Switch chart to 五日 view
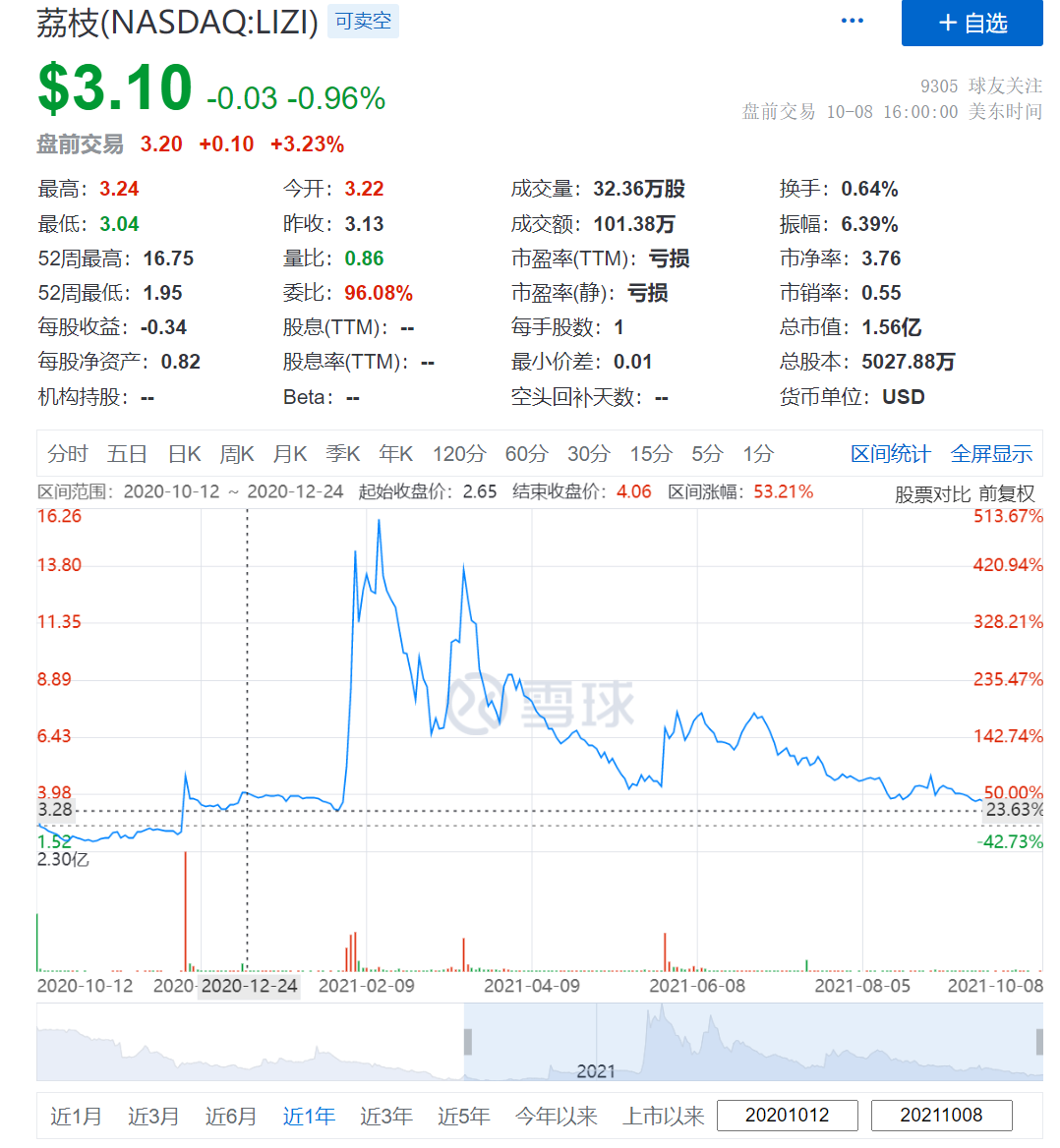Screen dimensions: 1060x1148 point(127,453)
